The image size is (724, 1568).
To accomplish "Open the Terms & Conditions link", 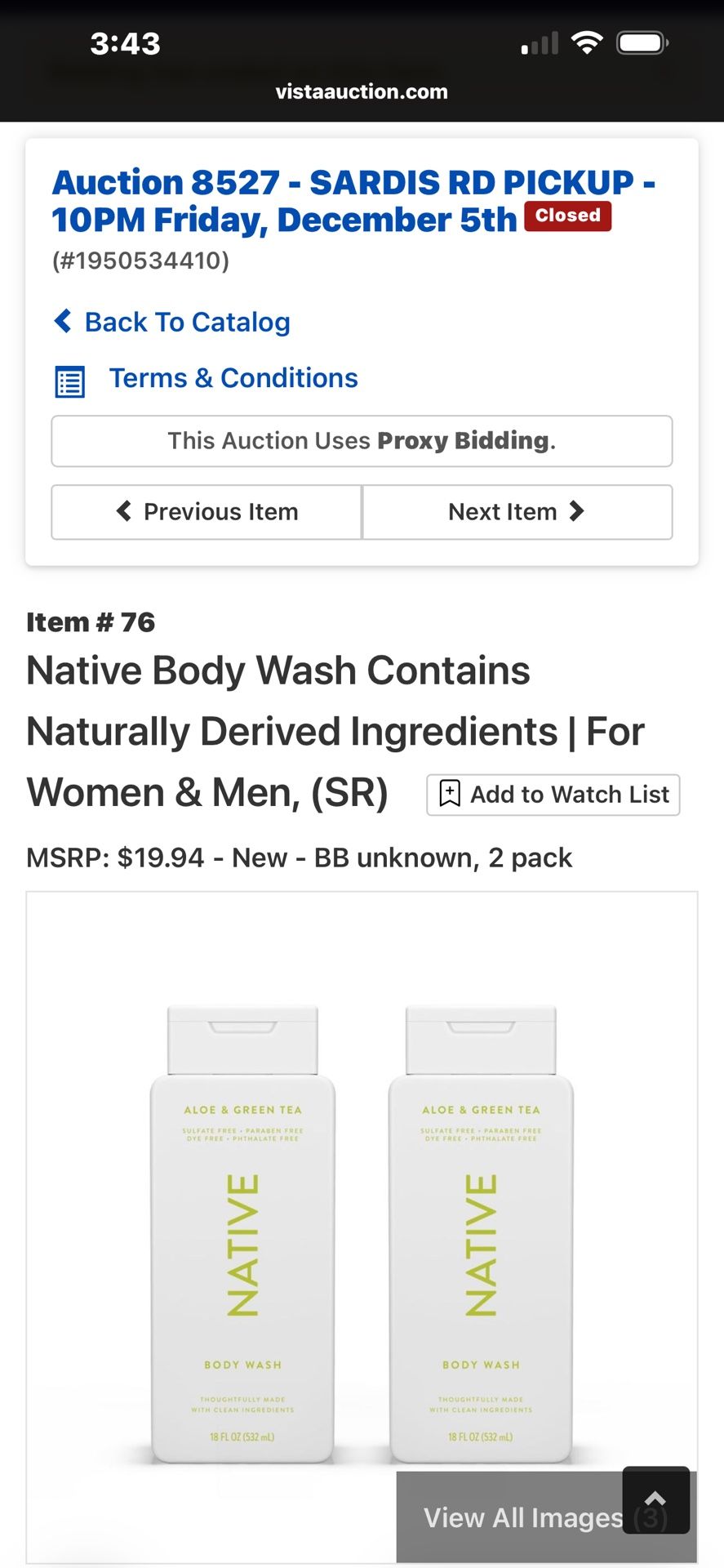I will tap(233, 378).
